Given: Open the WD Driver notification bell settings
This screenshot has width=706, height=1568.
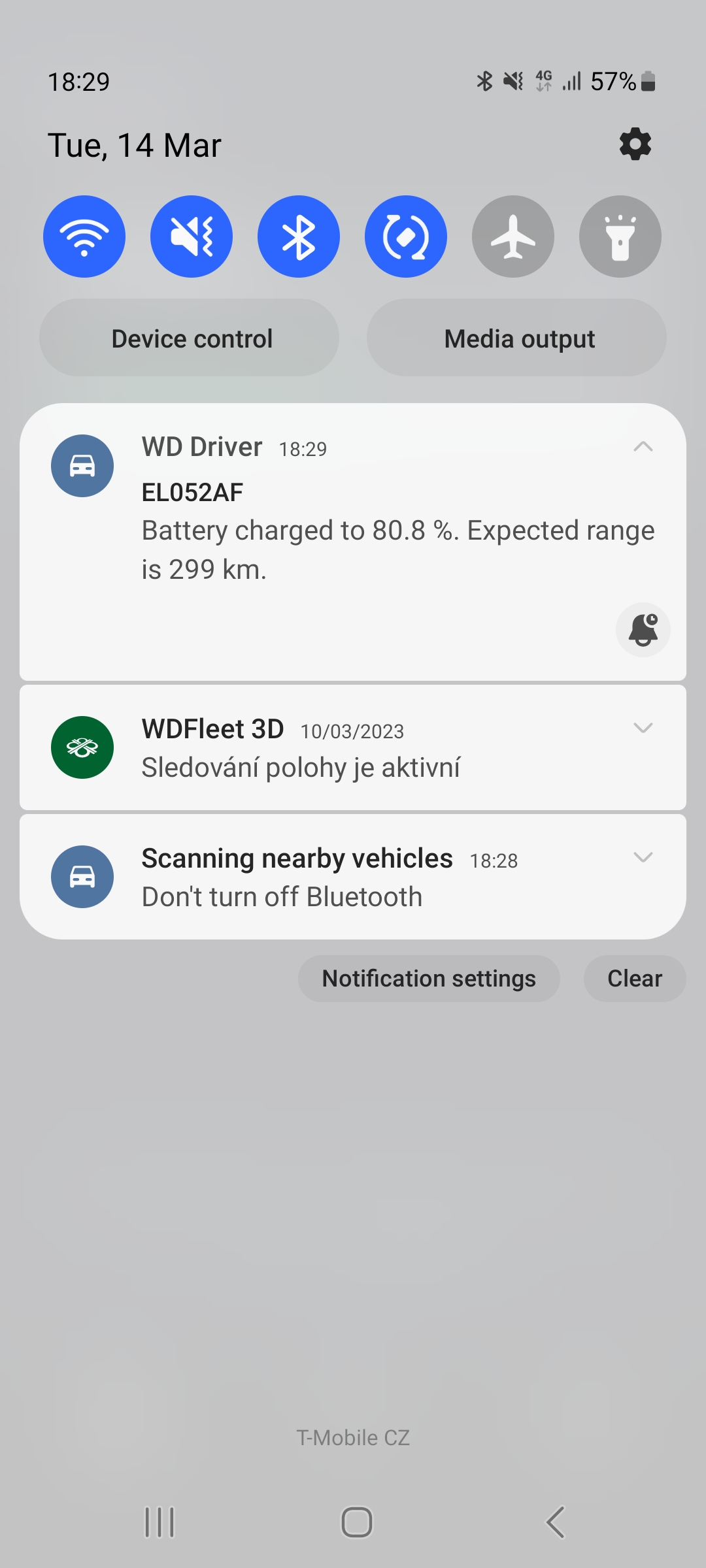Looking at the screenshot, I should point(643,629).
